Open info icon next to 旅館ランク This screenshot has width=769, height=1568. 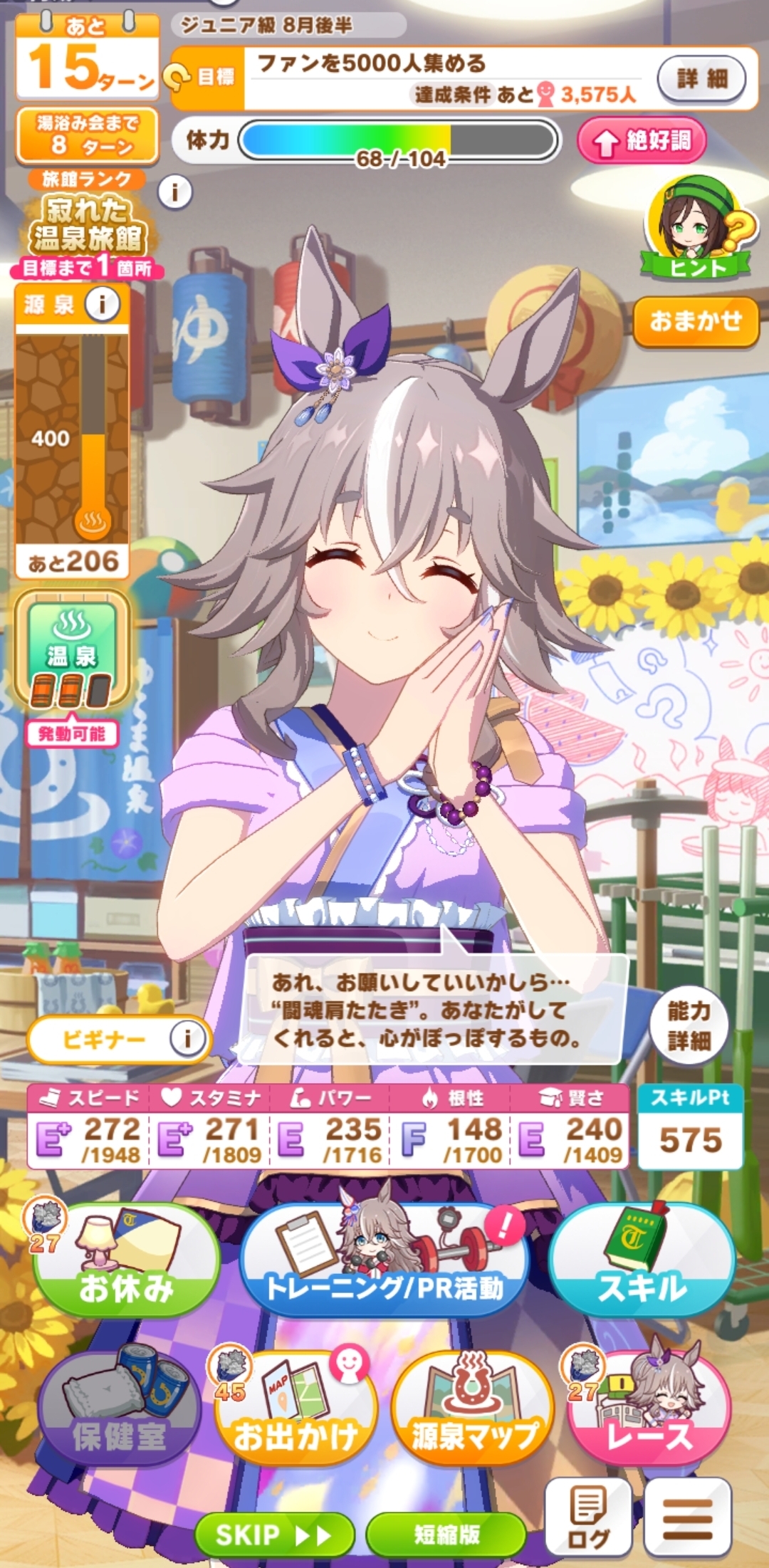(175, 192)
